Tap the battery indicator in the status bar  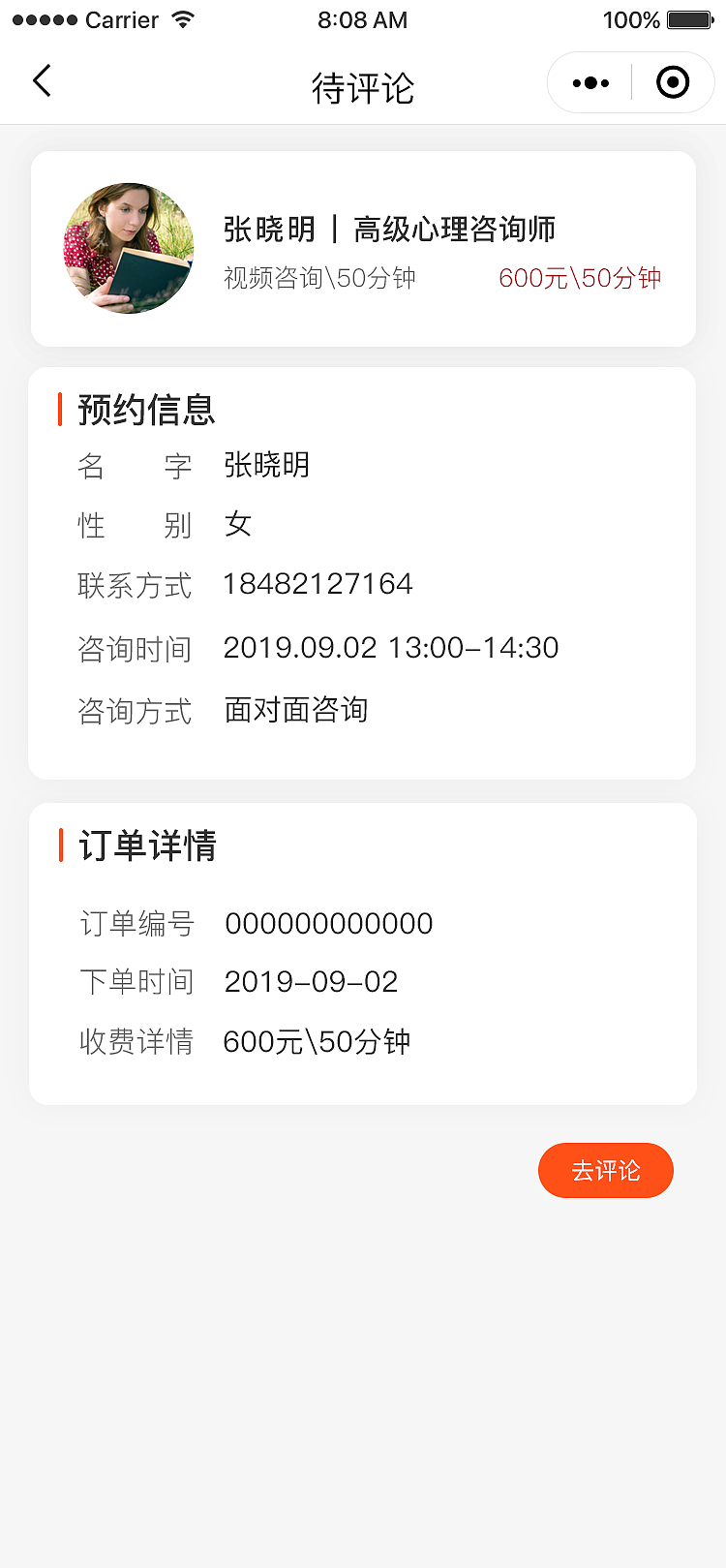[x=687, y=18]
